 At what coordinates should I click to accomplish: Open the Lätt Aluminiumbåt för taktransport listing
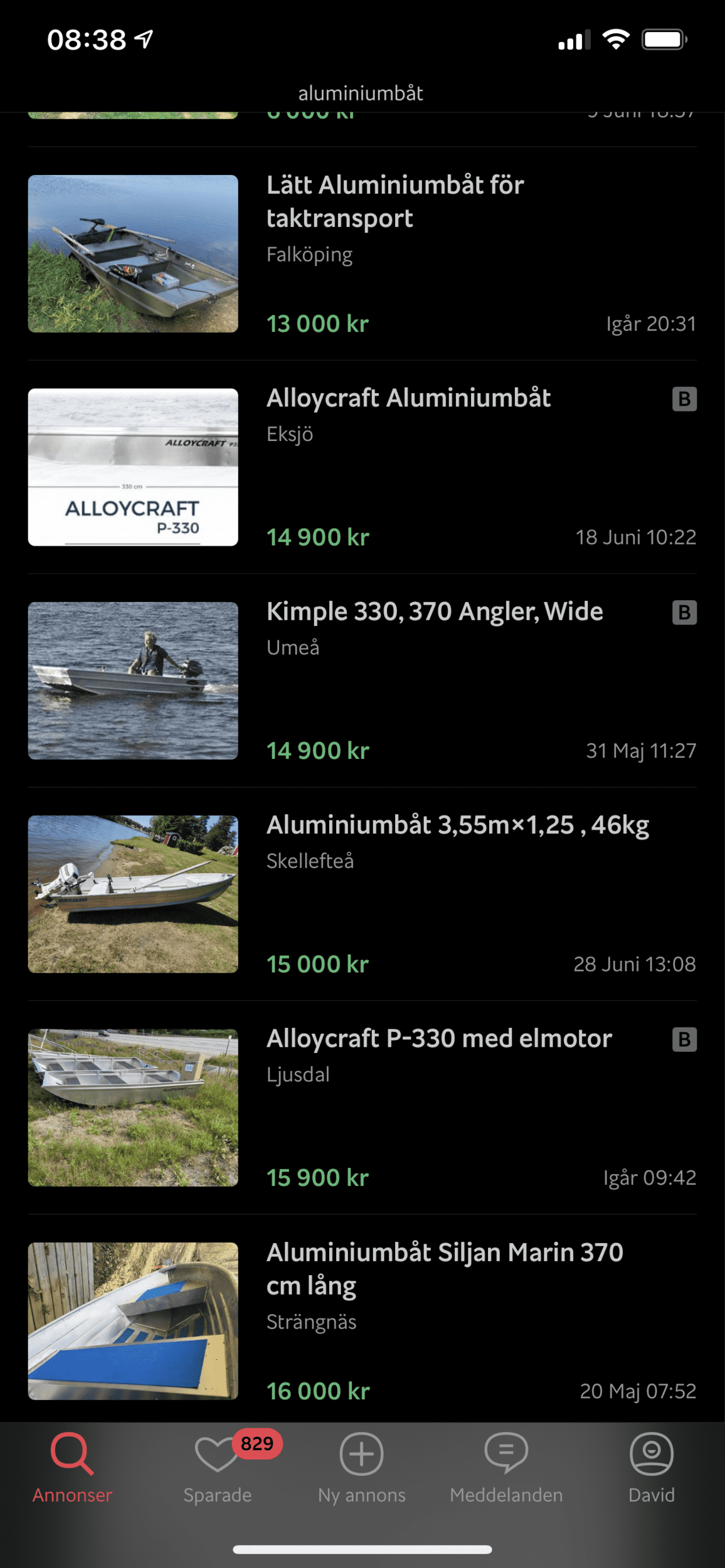point(362,253)
